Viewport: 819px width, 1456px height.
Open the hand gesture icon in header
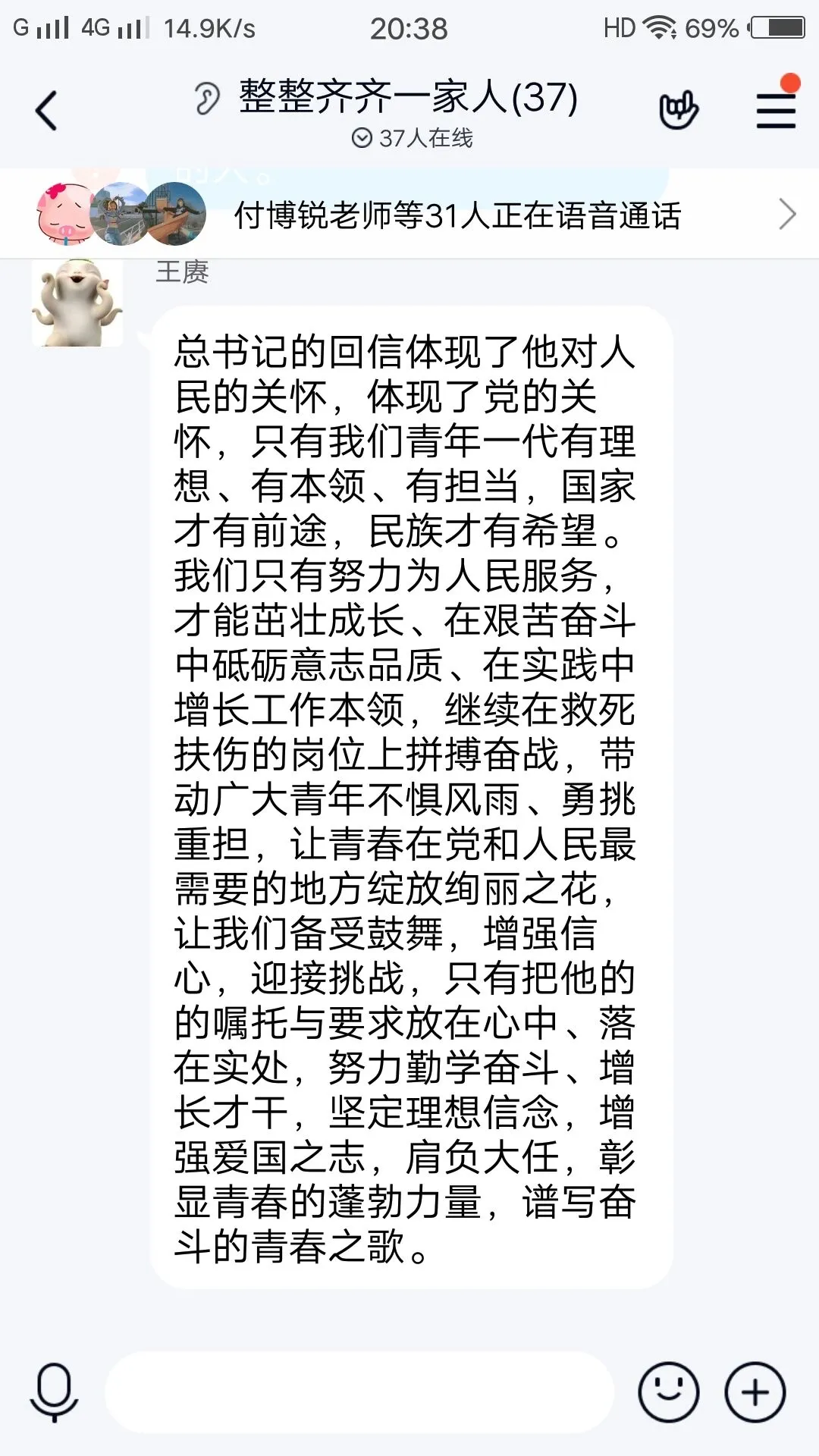click(x=679, y=111)
